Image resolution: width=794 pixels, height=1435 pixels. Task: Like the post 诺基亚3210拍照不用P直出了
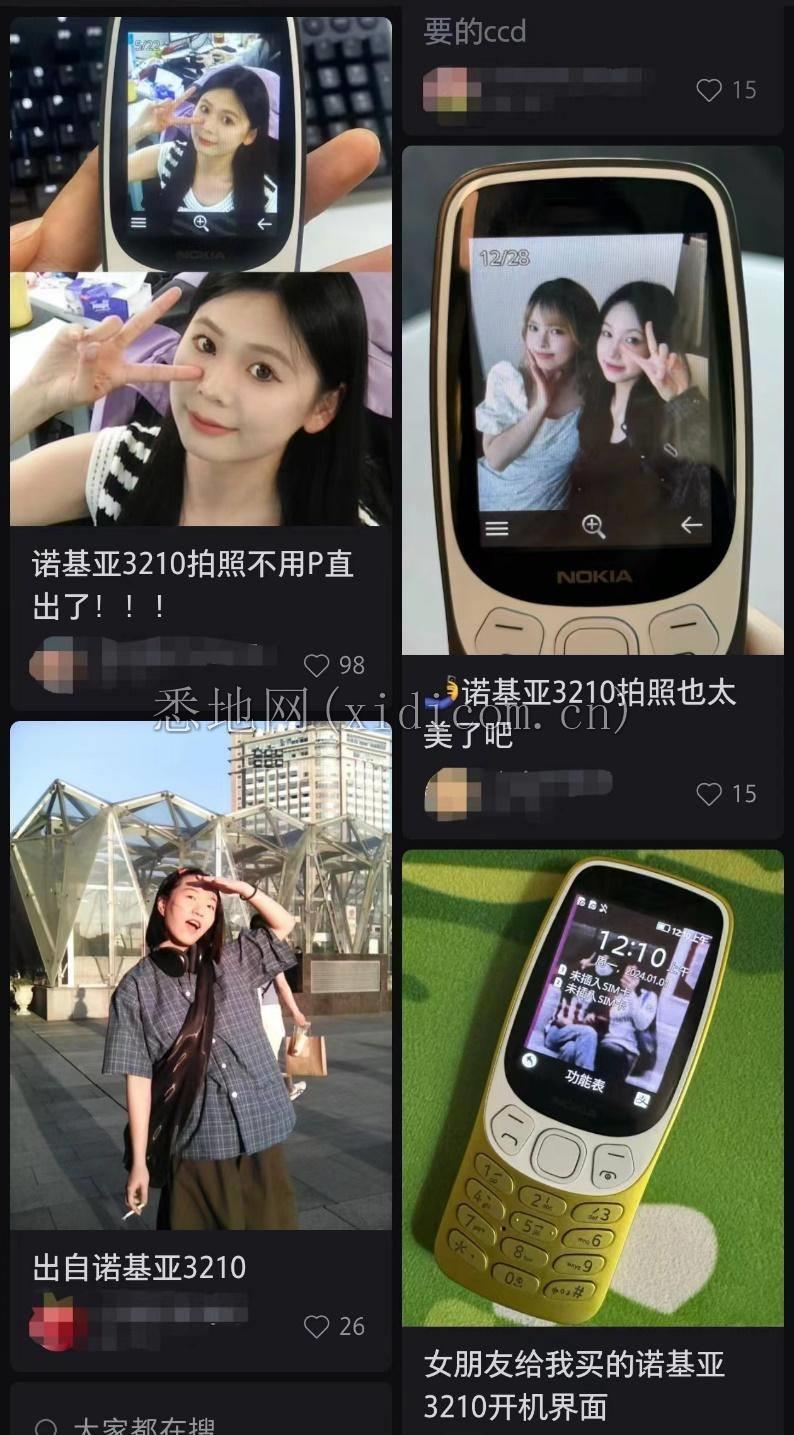(317, 665)
